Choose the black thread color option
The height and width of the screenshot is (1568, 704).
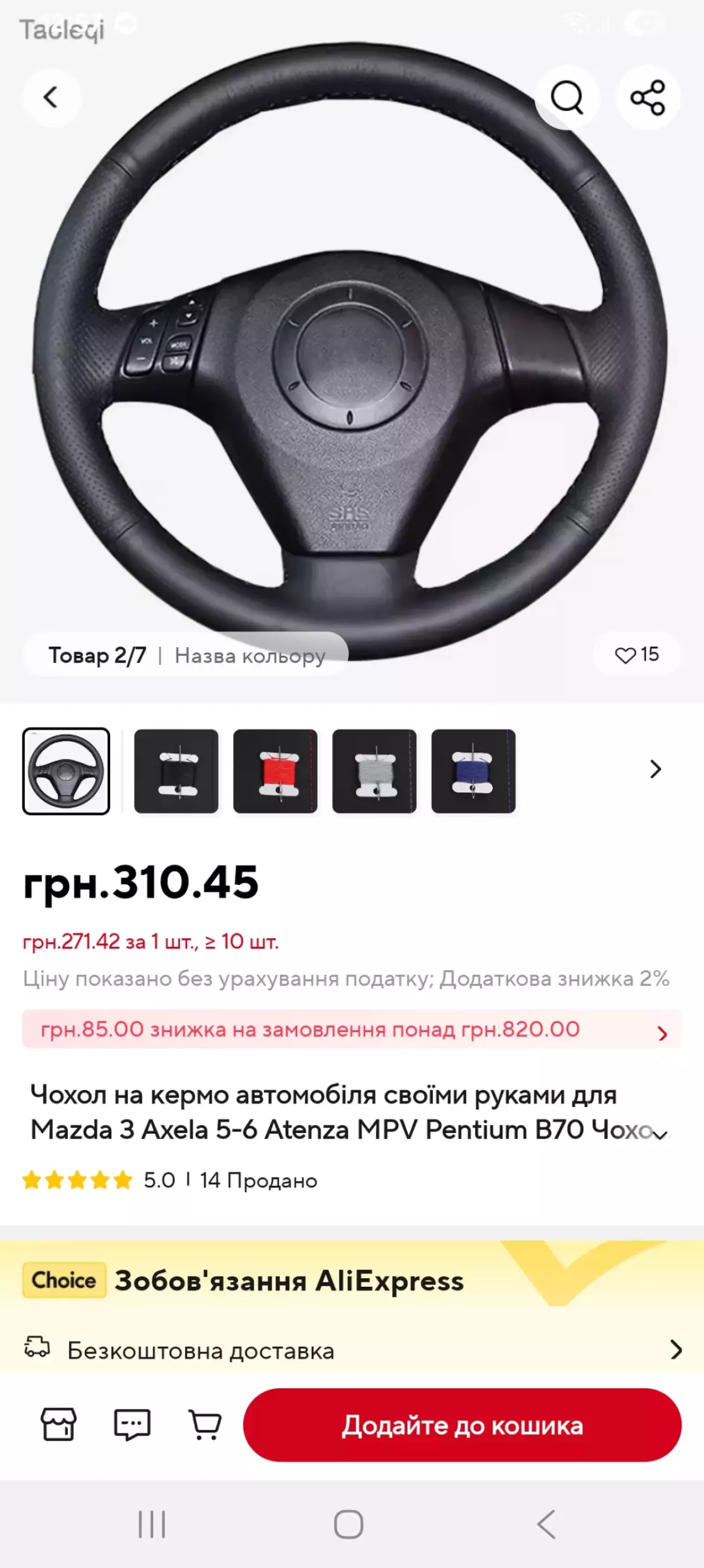176,771
